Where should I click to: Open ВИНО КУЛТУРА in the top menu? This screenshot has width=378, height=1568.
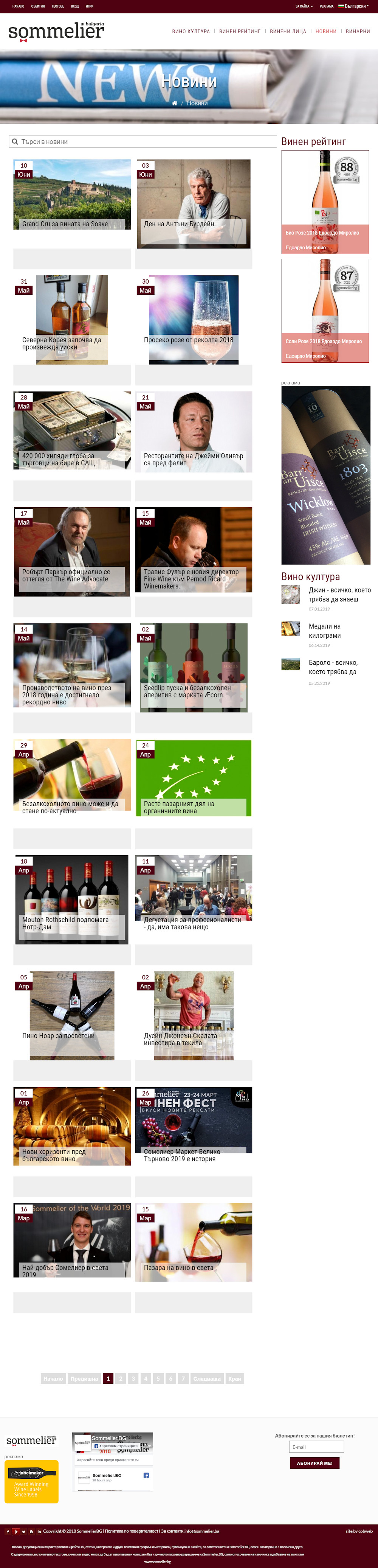(191, 32)
